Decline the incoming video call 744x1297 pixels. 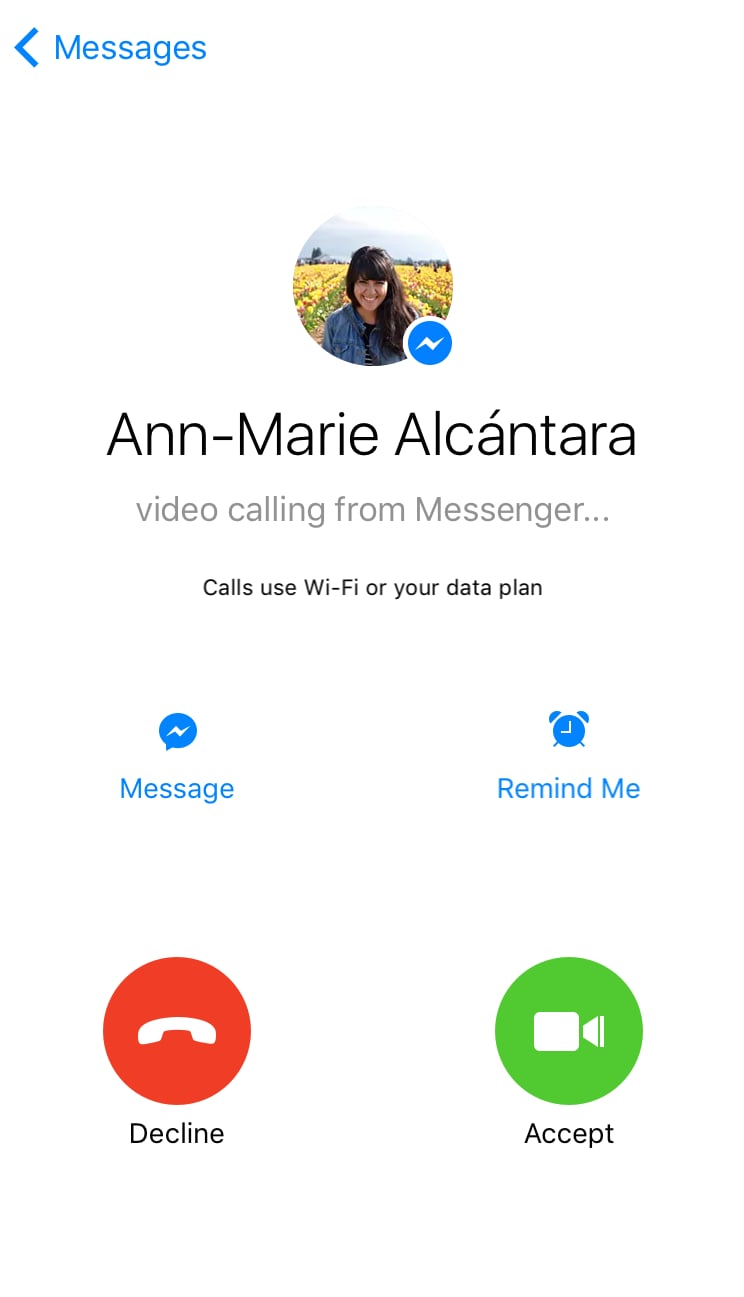coord(177,1031)
